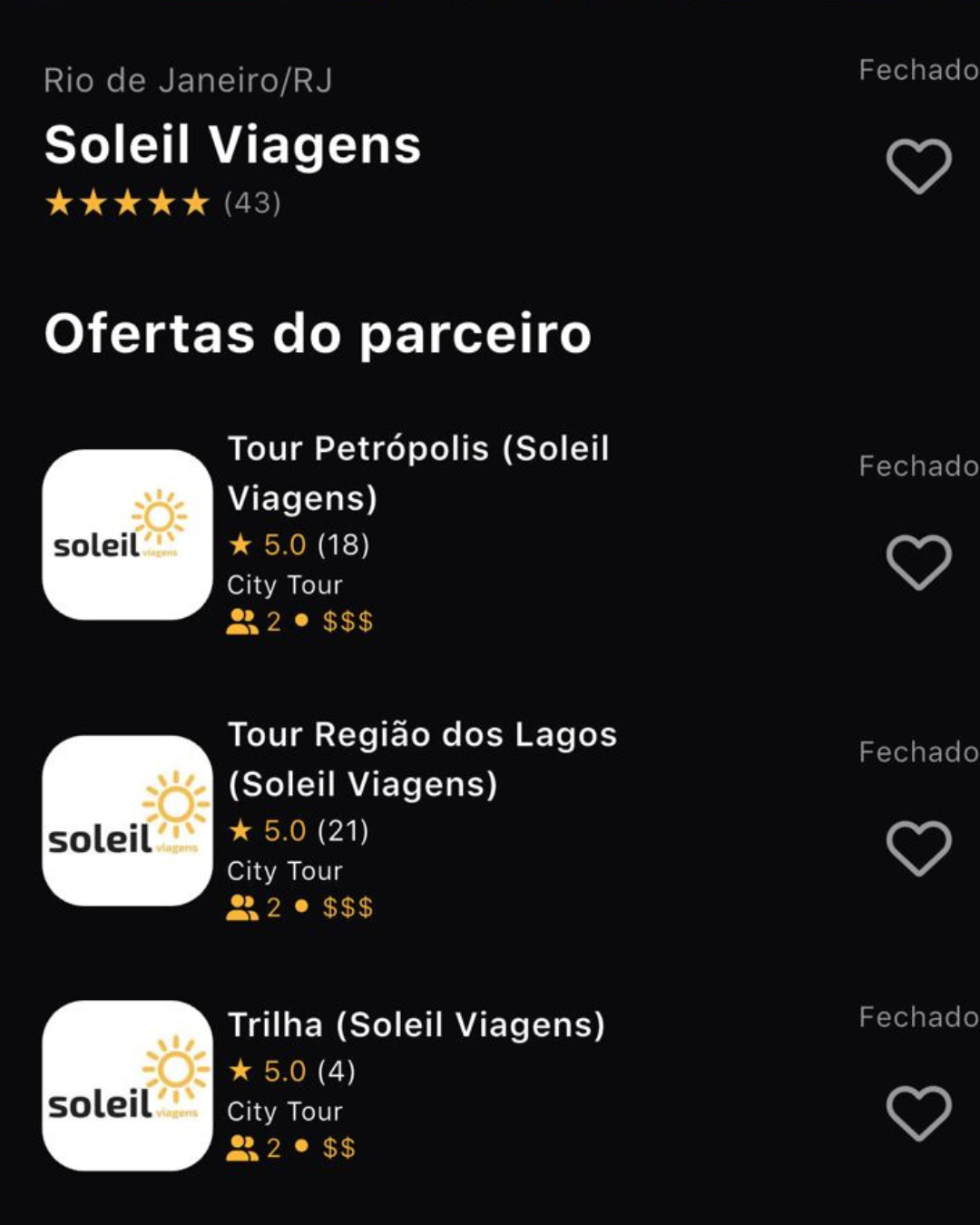Open the Tour Região dos Lagos offer
The image size is (980, 1225).
(x=422, y=759)
